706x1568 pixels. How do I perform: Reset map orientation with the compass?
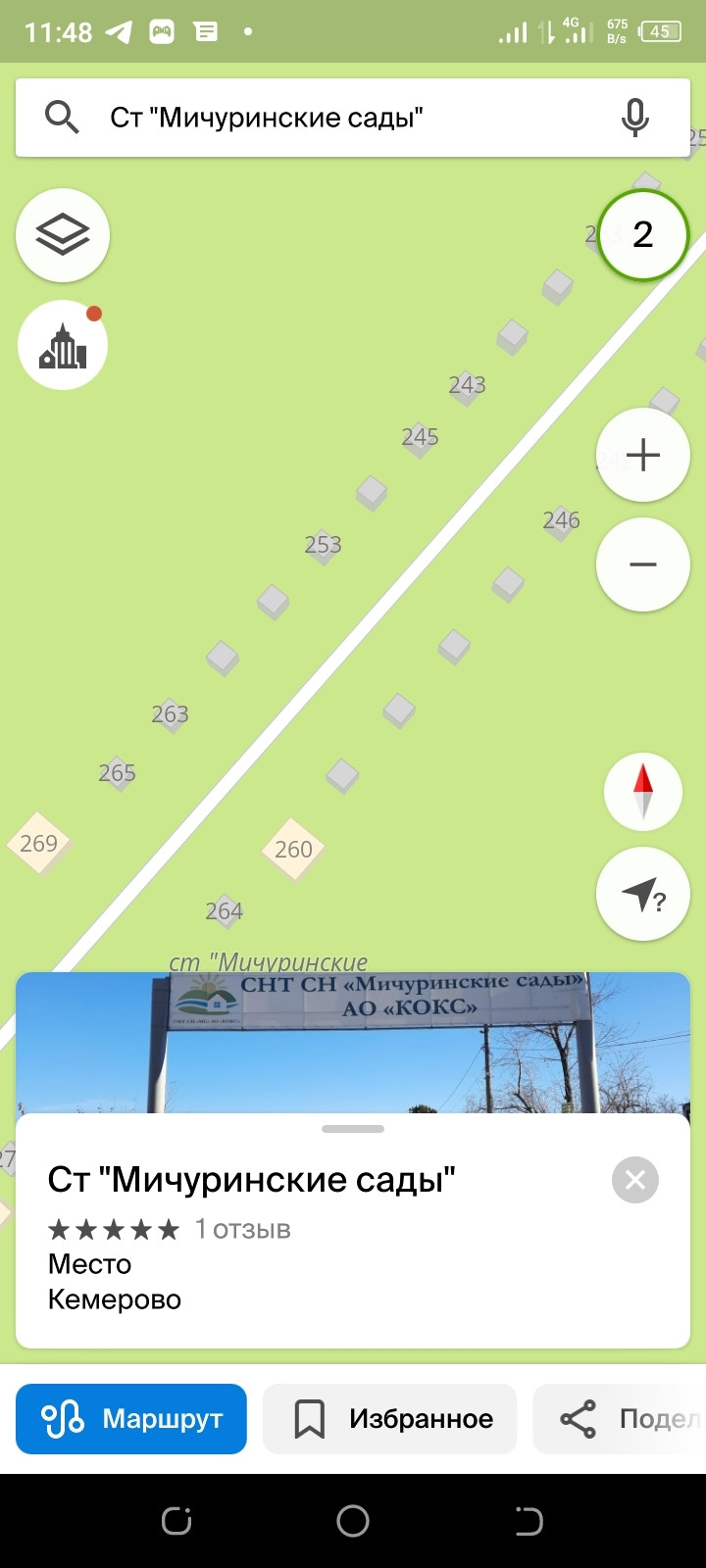click(x=643, y=792)
